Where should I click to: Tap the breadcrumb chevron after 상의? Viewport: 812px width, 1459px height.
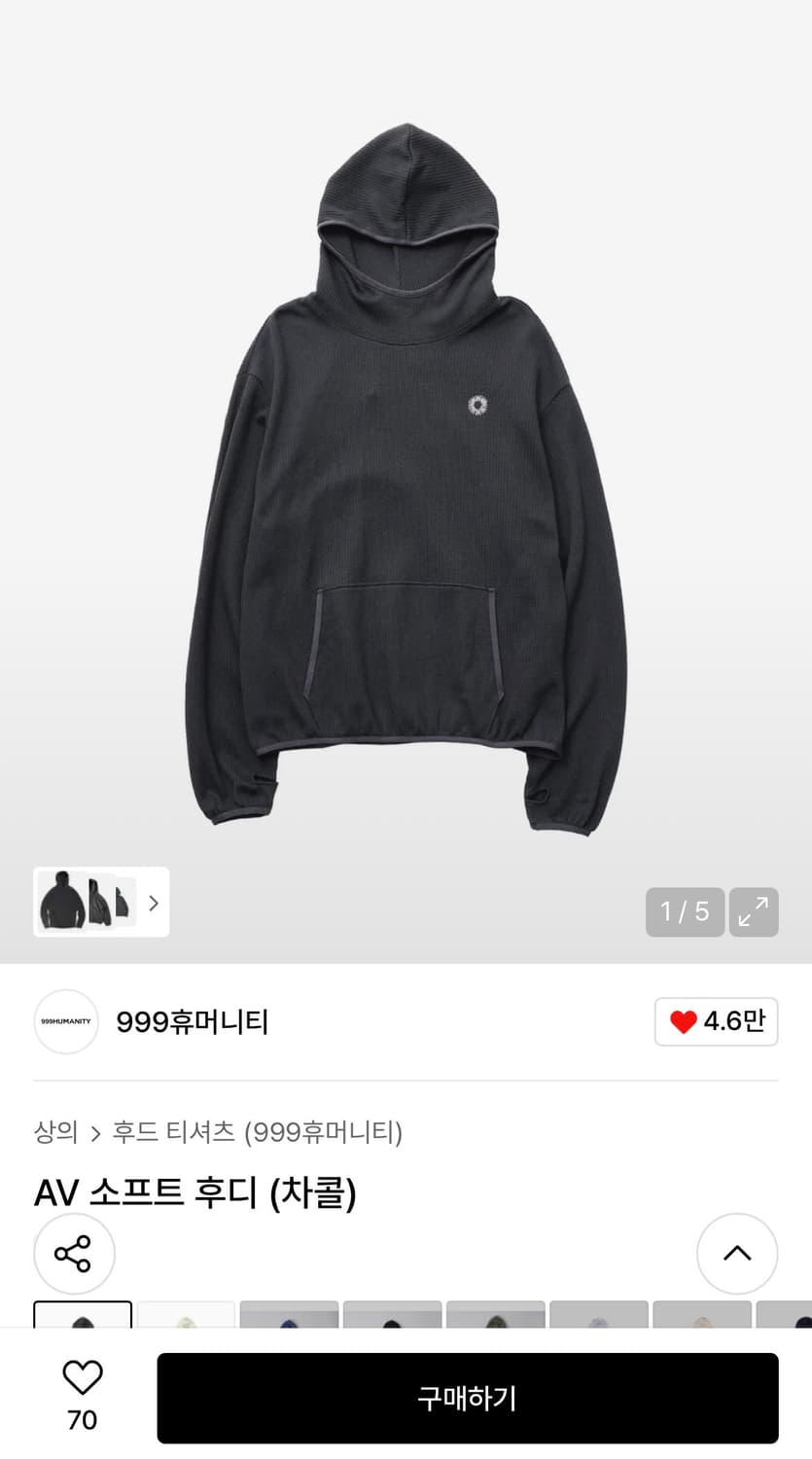[94, 1132]
